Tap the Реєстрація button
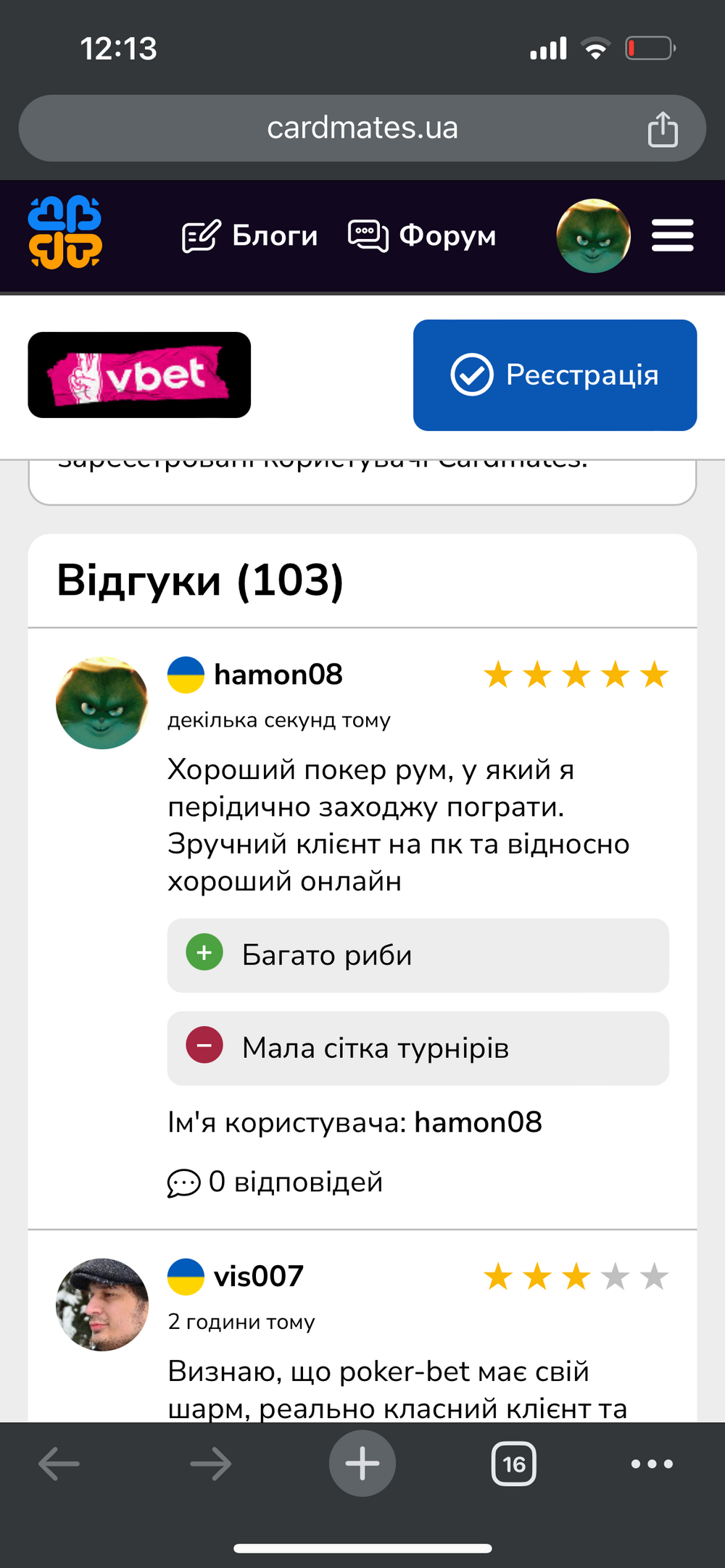 click(555, 375)
